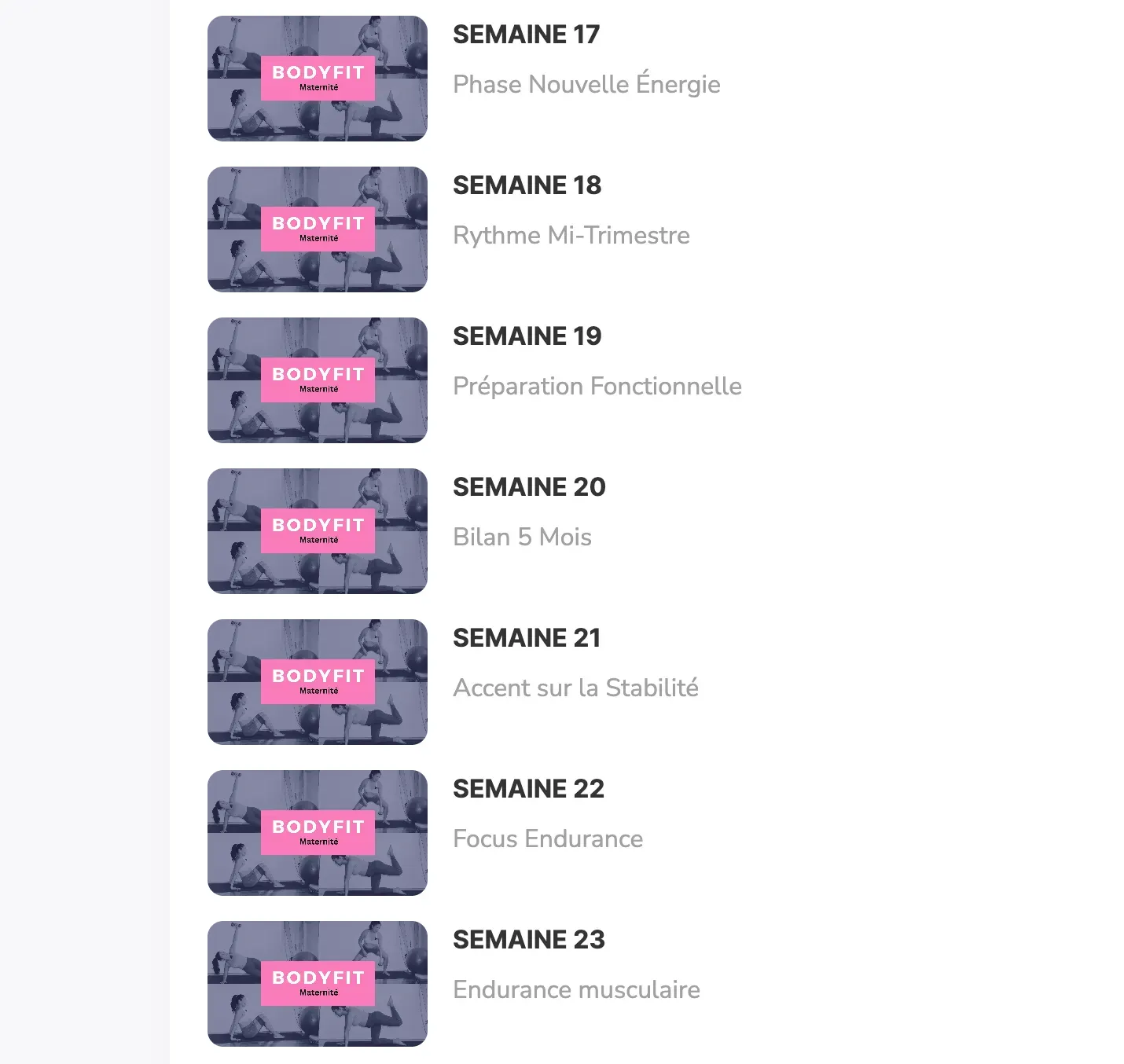Image resolution: width=1124 pixels, height=1064 pixels.
Task: Open Semaine 23 Endurance musculaire
Action: pyautogui.click(x=529, y=941)
